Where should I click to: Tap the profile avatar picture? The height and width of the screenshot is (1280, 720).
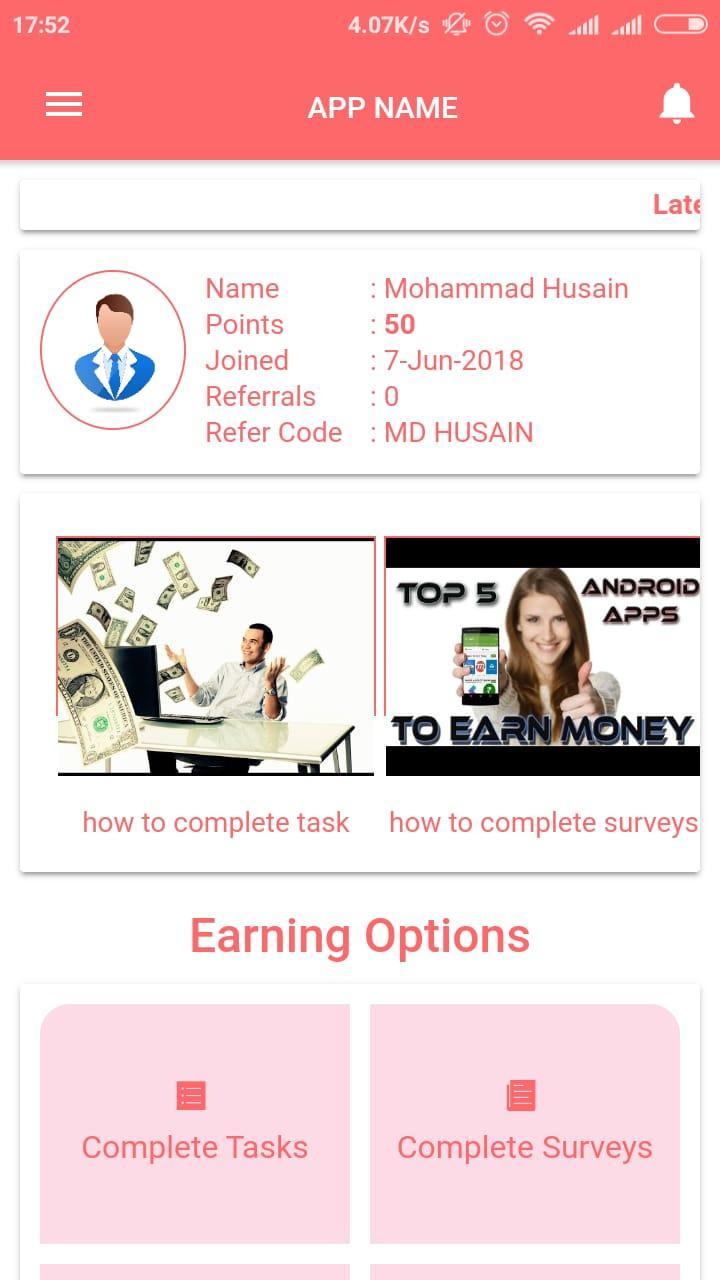[x=113, y=350]
